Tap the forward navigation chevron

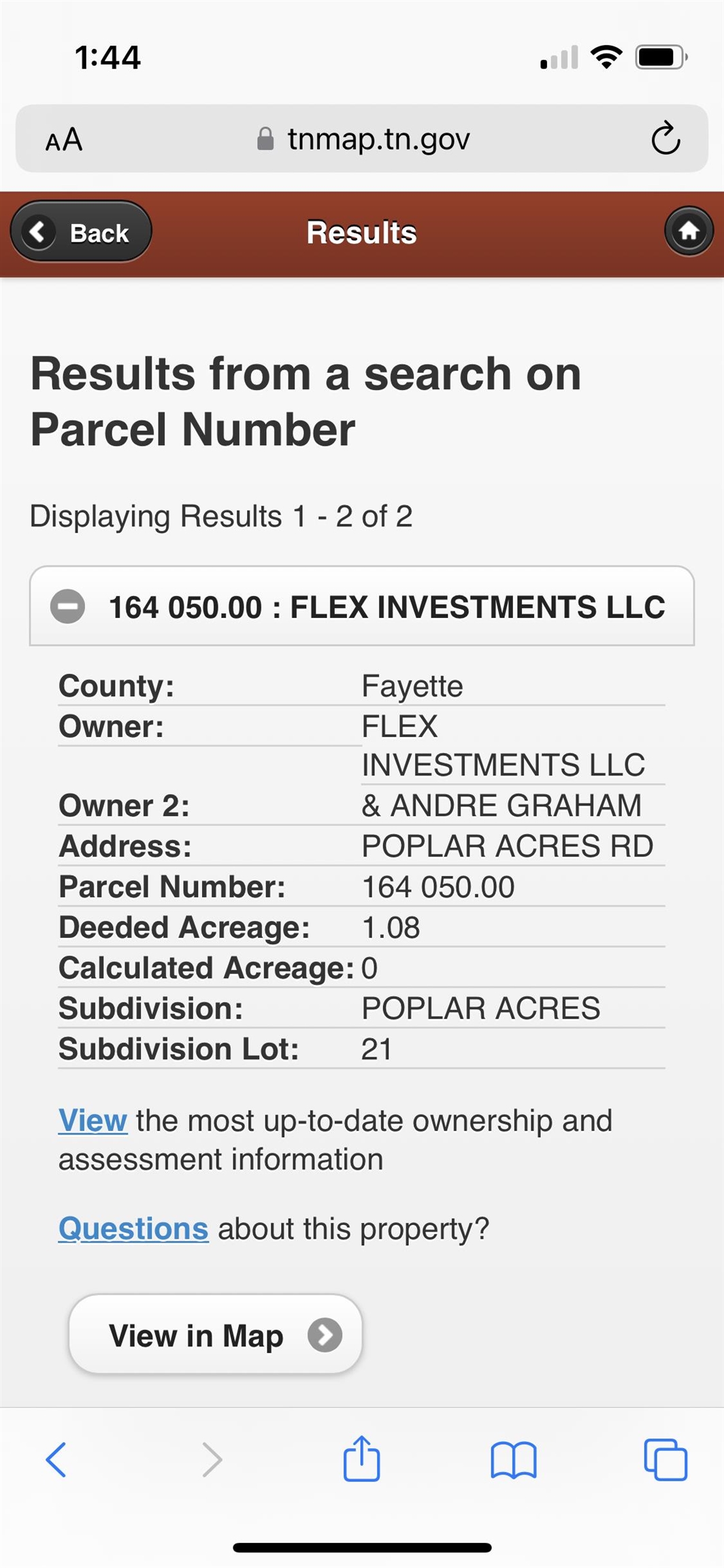(211, 1460)
